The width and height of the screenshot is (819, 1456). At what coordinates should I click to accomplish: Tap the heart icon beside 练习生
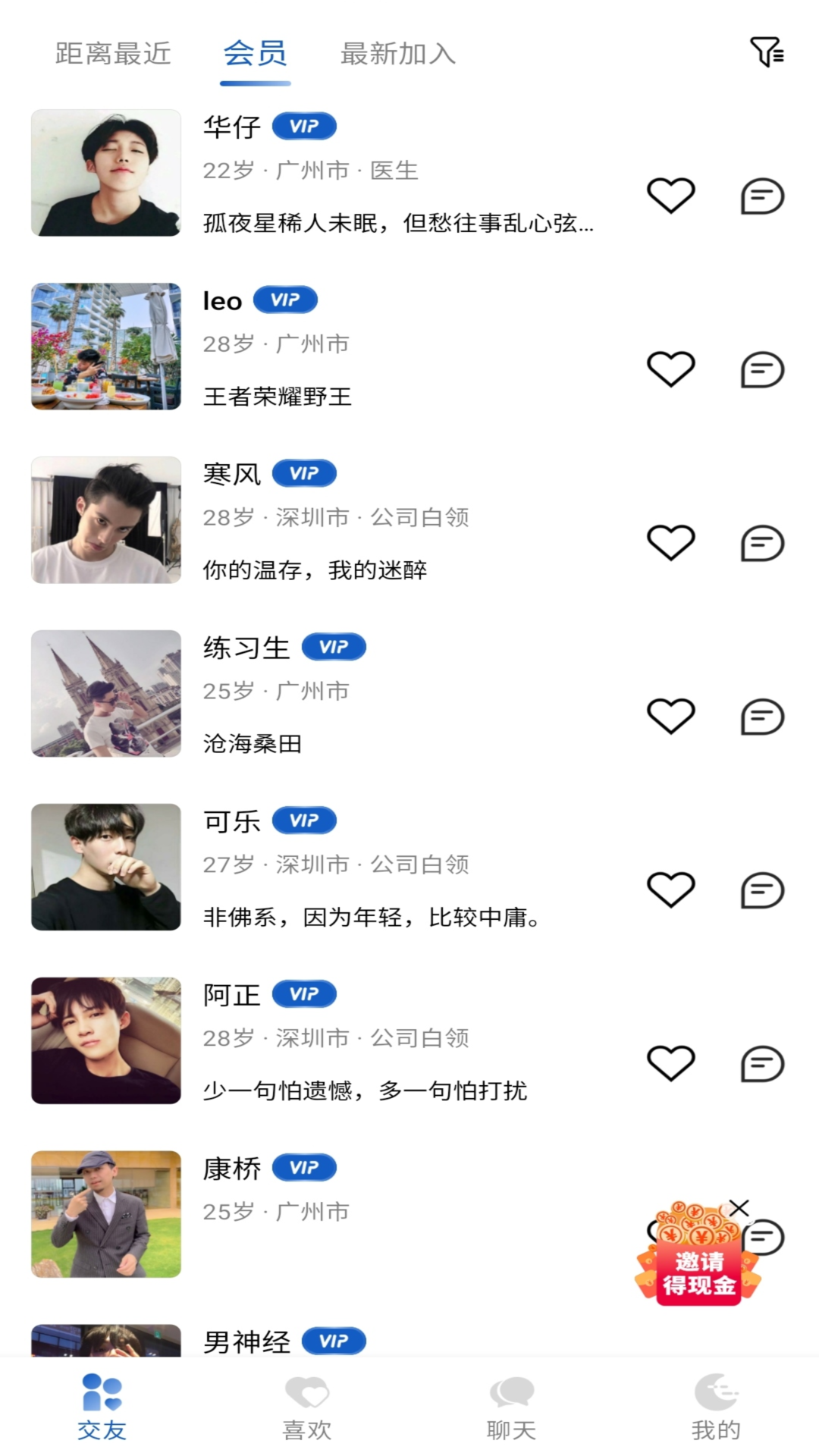coord(670,716)
